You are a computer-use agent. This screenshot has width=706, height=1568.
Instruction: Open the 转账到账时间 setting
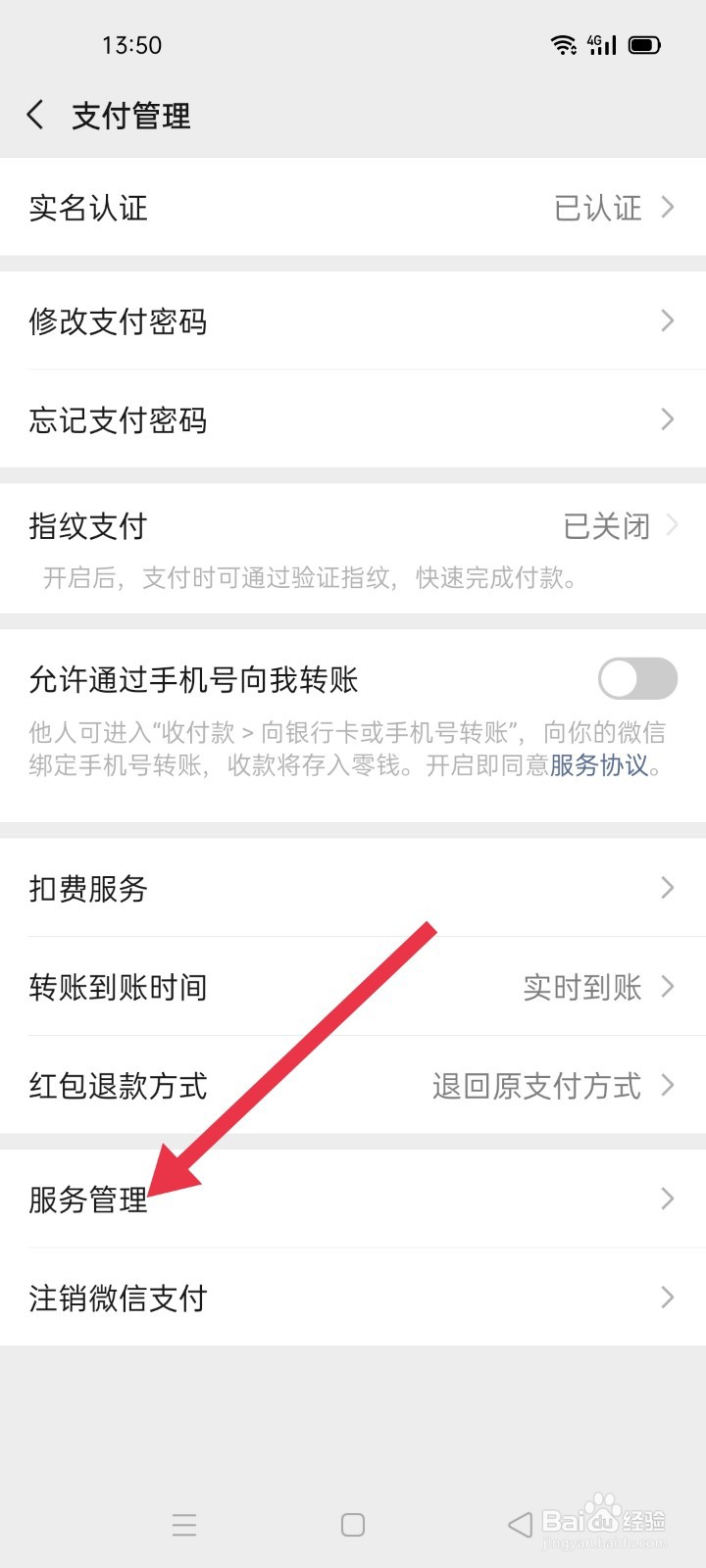[353, 988]
